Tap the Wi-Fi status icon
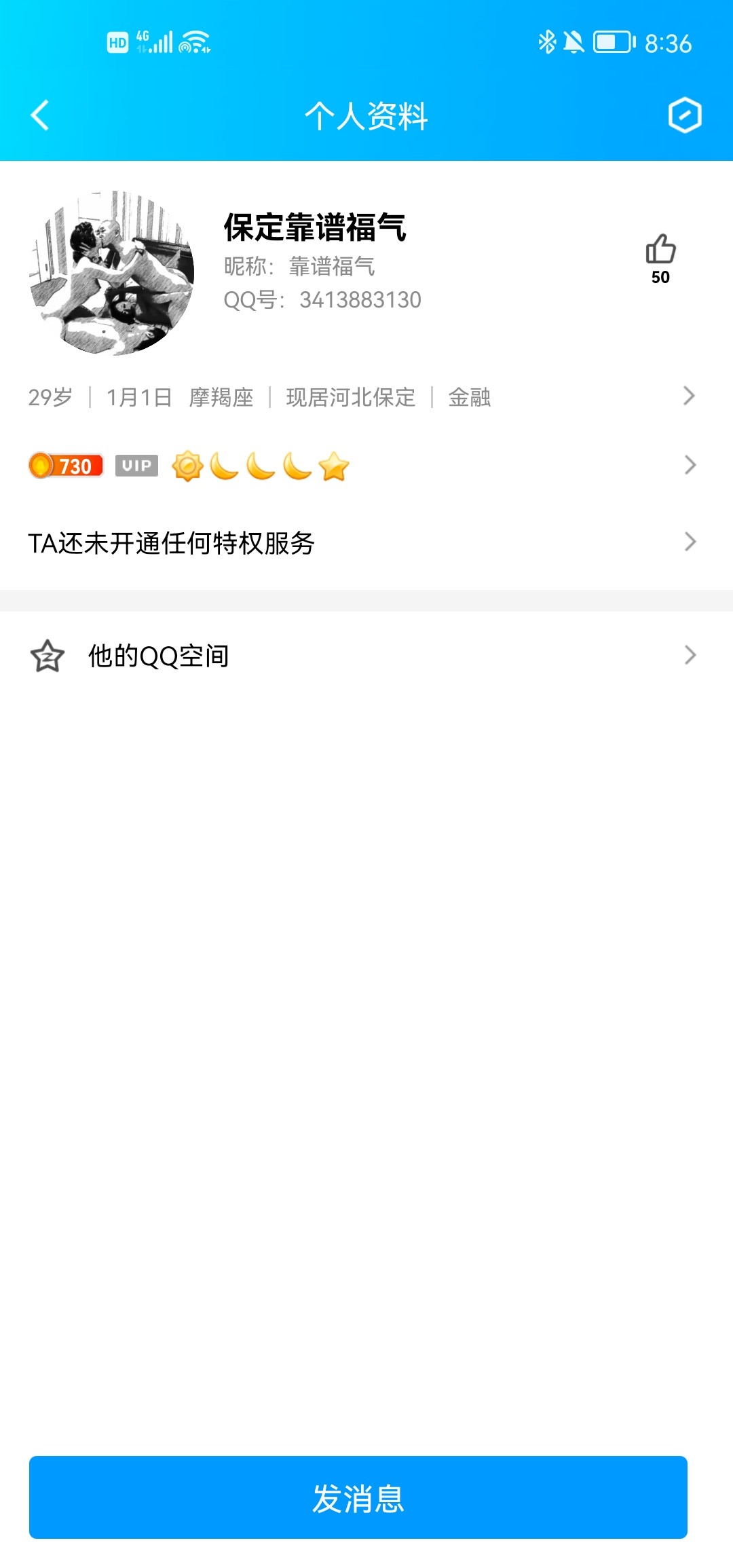This screenshot has width=733, height=1568. (x=192, y=42)
